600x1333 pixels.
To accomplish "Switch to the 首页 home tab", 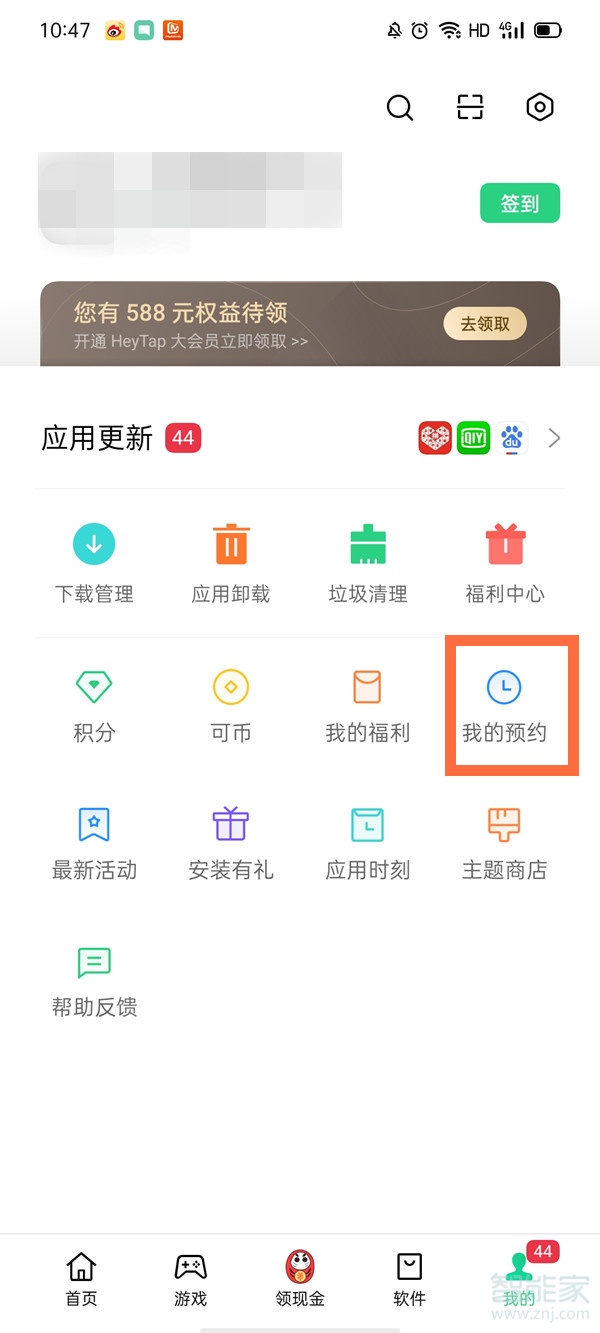I will pyautogui.click(x=81, y=1280).
